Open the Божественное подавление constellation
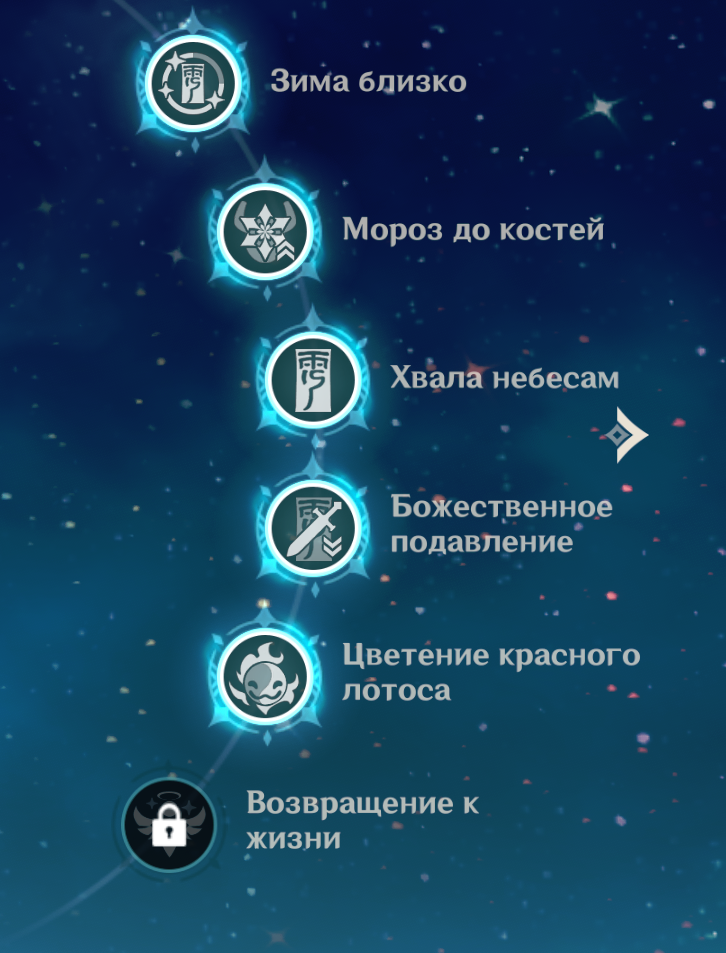Screen dimensions: 726x953 [312, 526]
